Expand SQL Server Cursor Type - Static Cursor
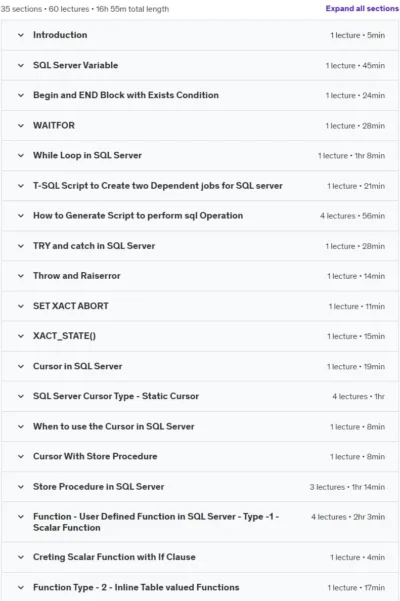The height and width of the screenshot is (601, 400). 200,396
